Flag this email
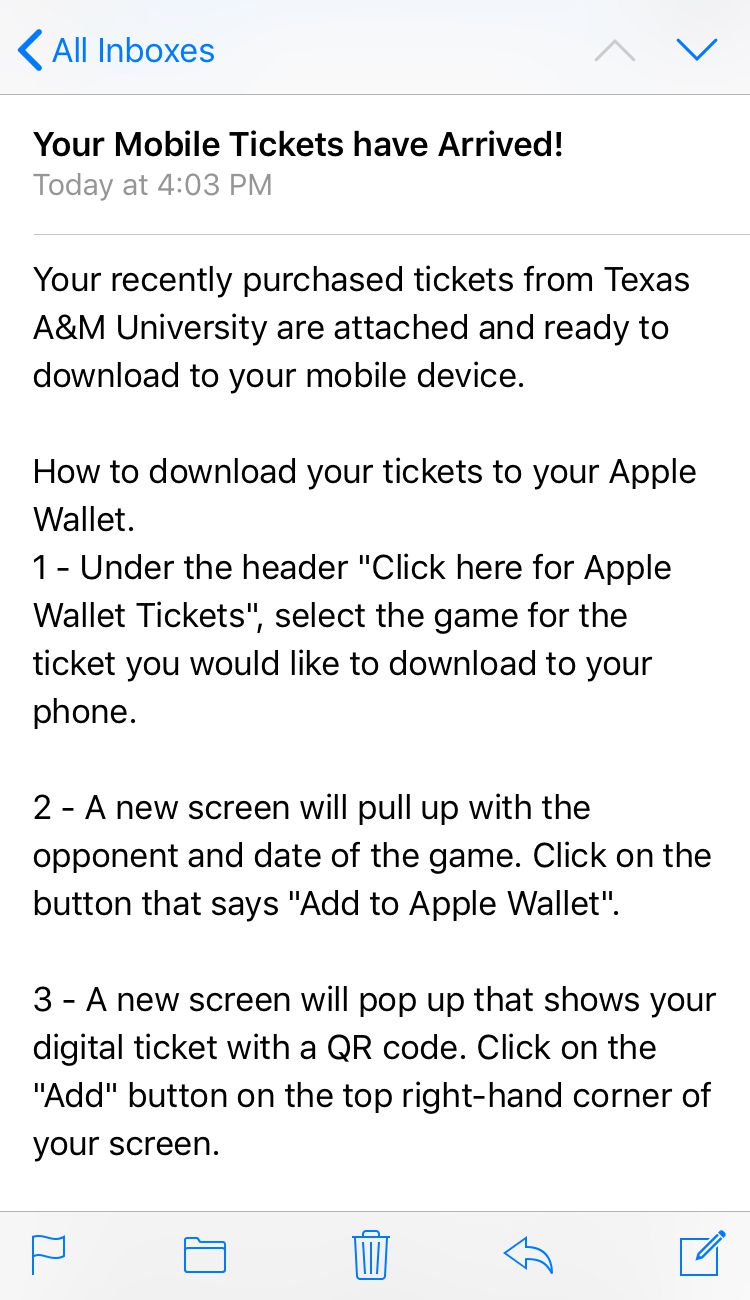Viewport: 750px width, 1300px height. coord(48,1254)
